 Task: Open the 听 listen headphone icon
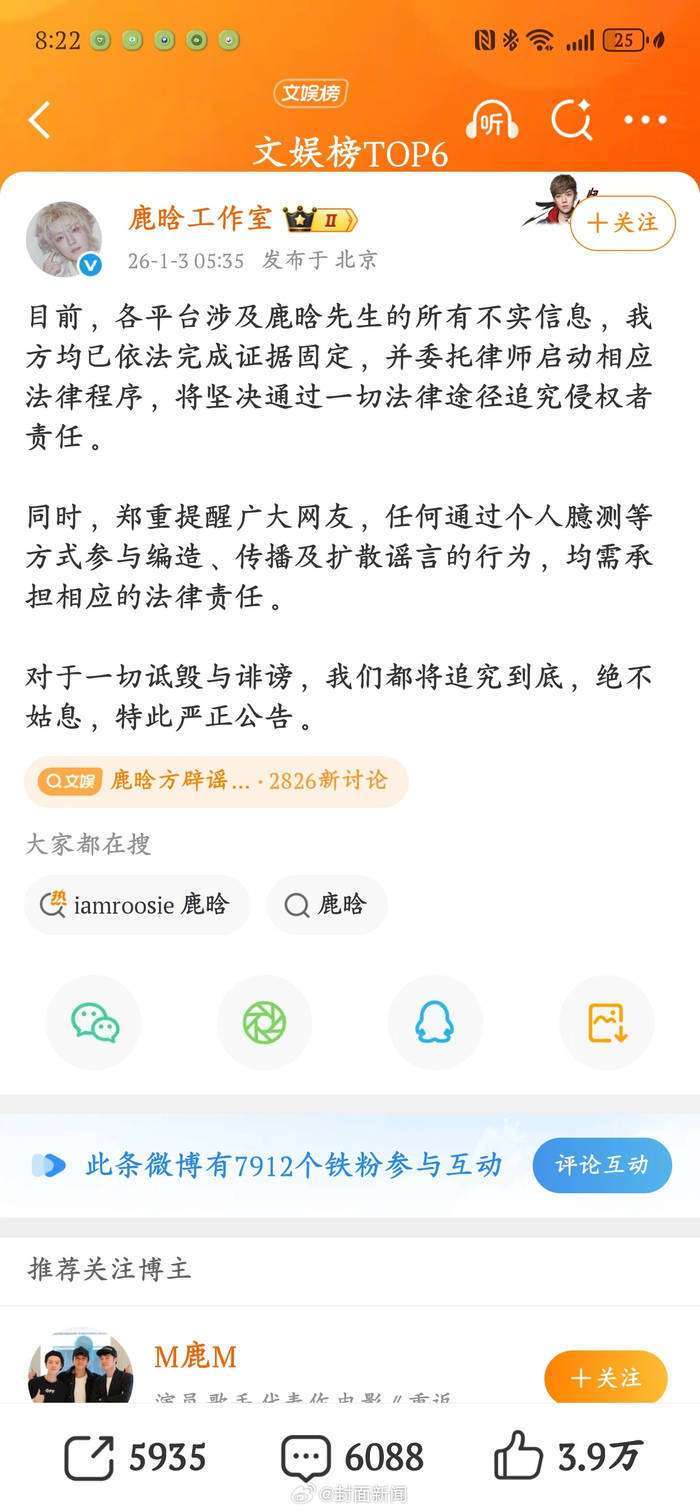(492, 121)
